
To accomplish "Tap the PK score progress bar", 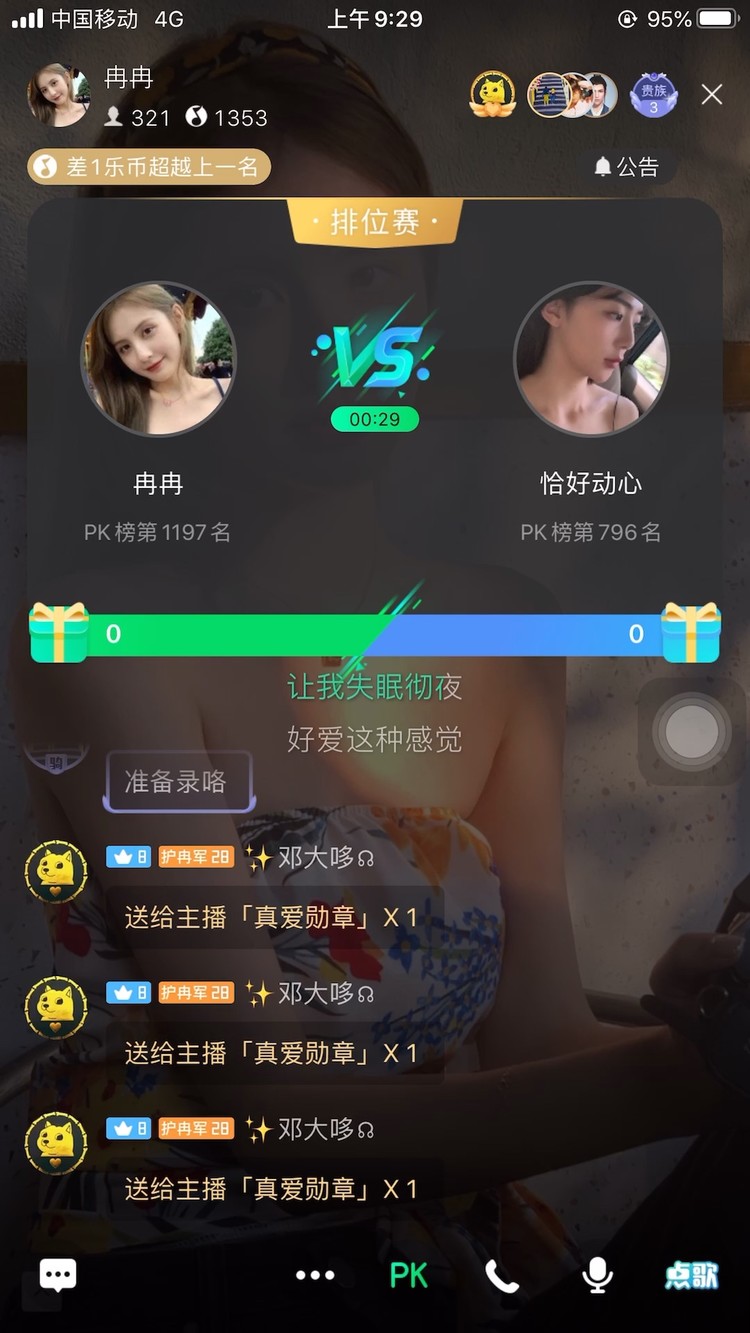I will coord(375,632).
